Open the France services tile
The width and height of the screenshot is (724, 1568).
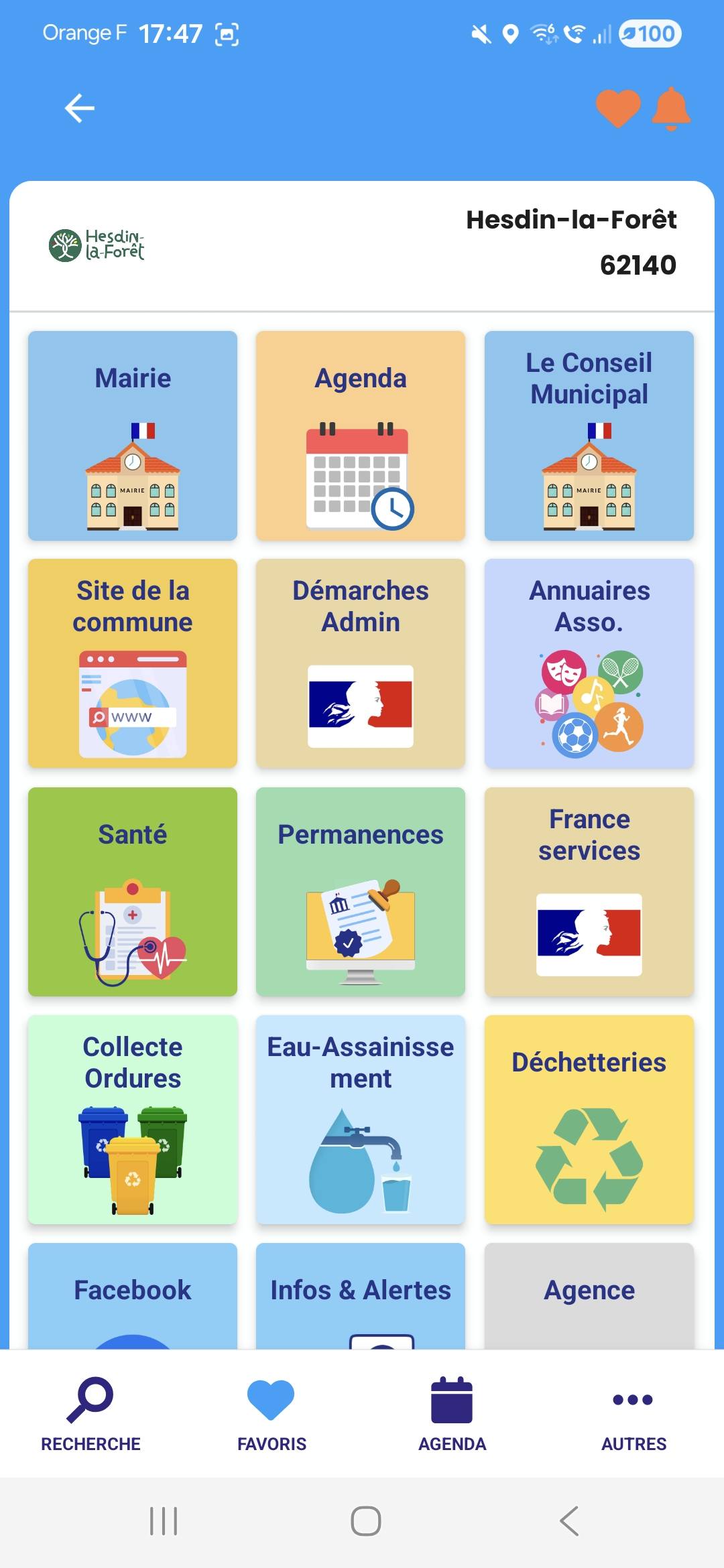click(589, 891)
